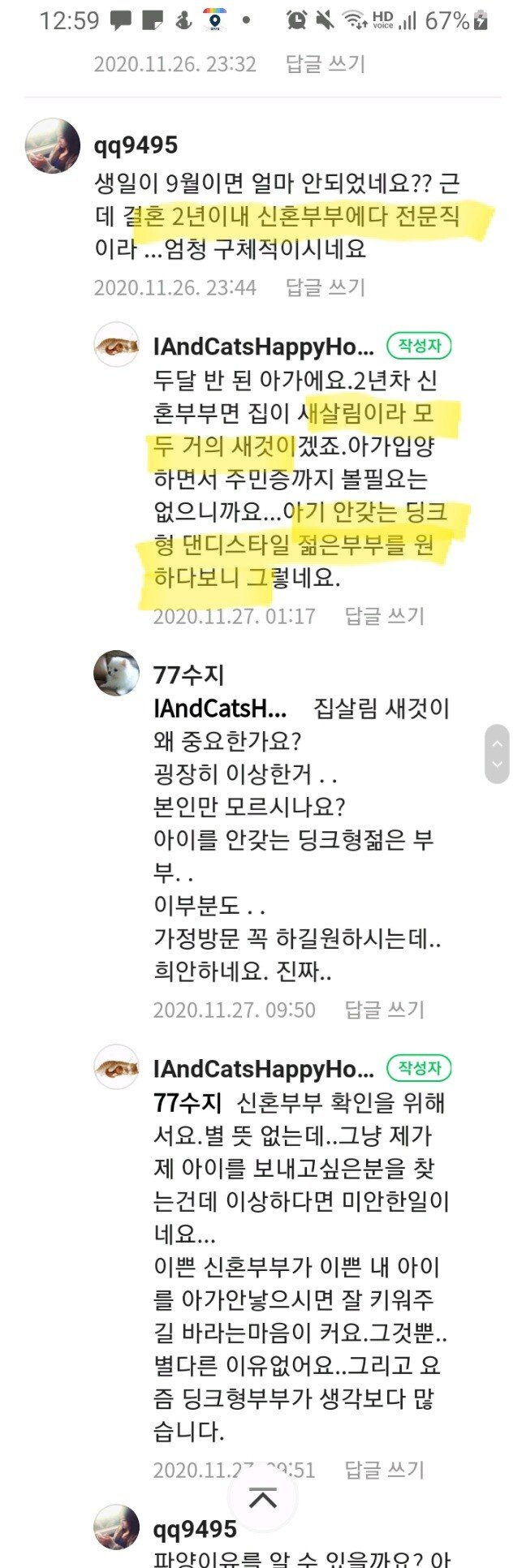Image resolution: width=526 pixels, height=1568 pixels.
Task: Tap the 77수지 username
Action: point(188,674)
